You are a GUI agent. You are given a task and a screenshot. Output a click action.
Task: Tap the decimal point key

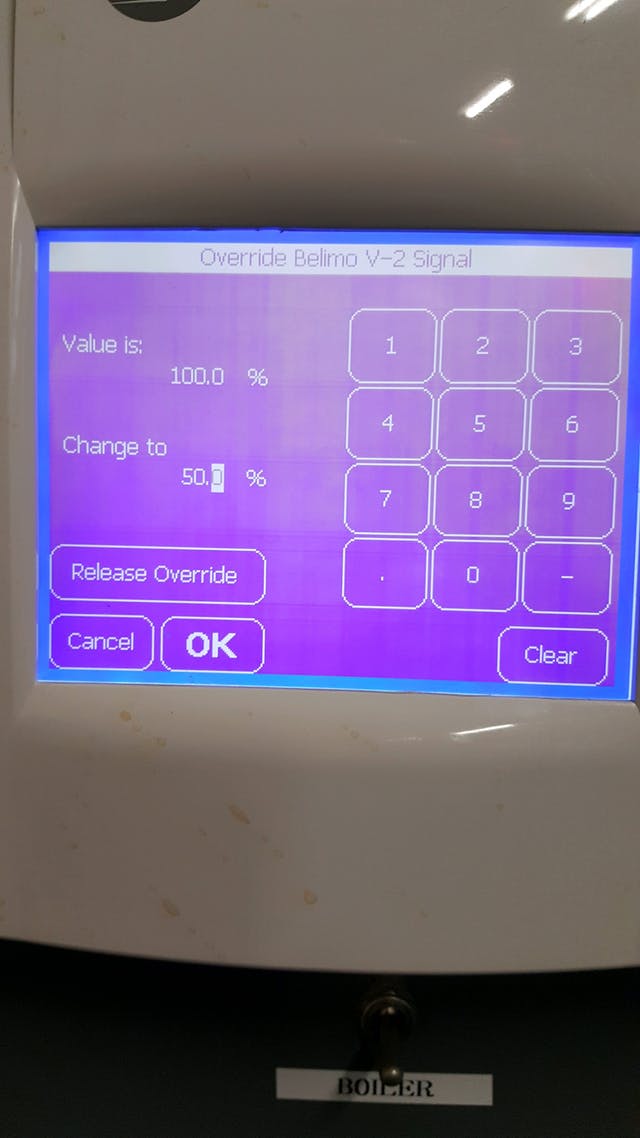384,575
